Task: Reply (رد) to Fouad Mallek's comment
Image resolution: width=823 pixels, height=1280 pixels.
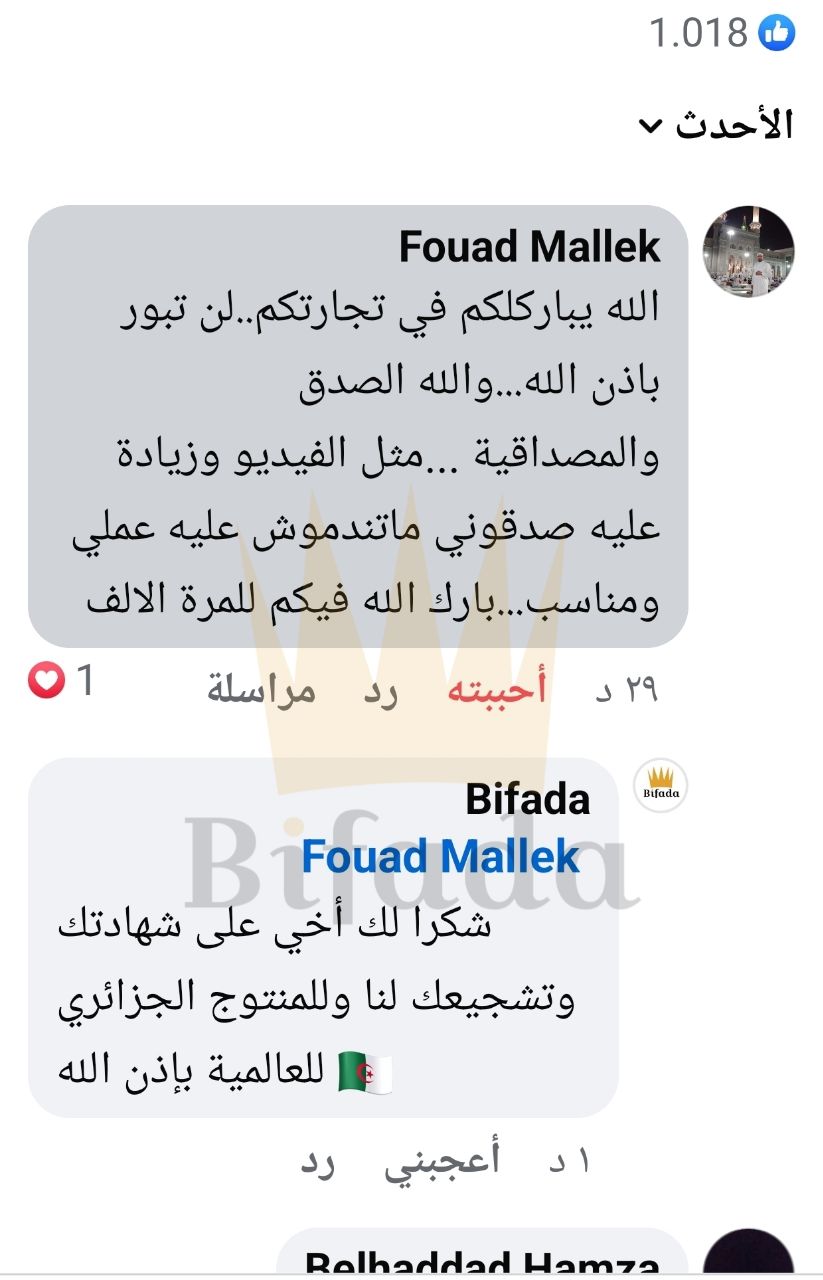Action: point(379,691)
